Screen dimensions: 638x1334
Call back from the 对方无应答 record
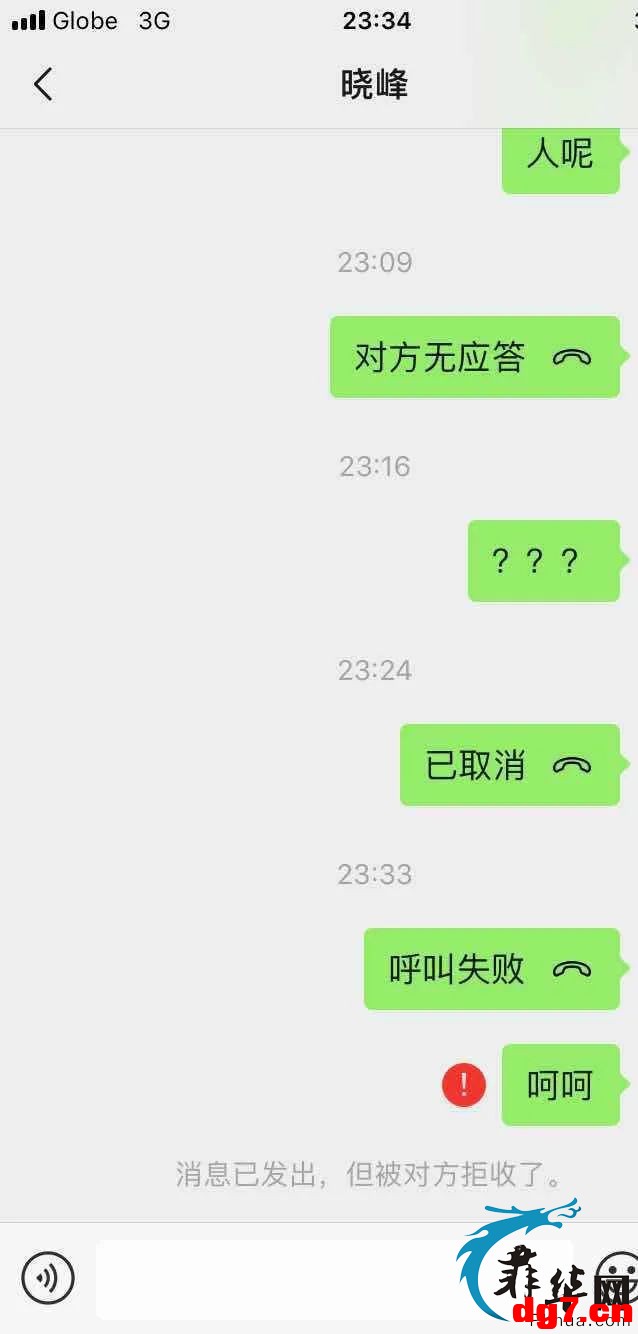coord(475,357)
